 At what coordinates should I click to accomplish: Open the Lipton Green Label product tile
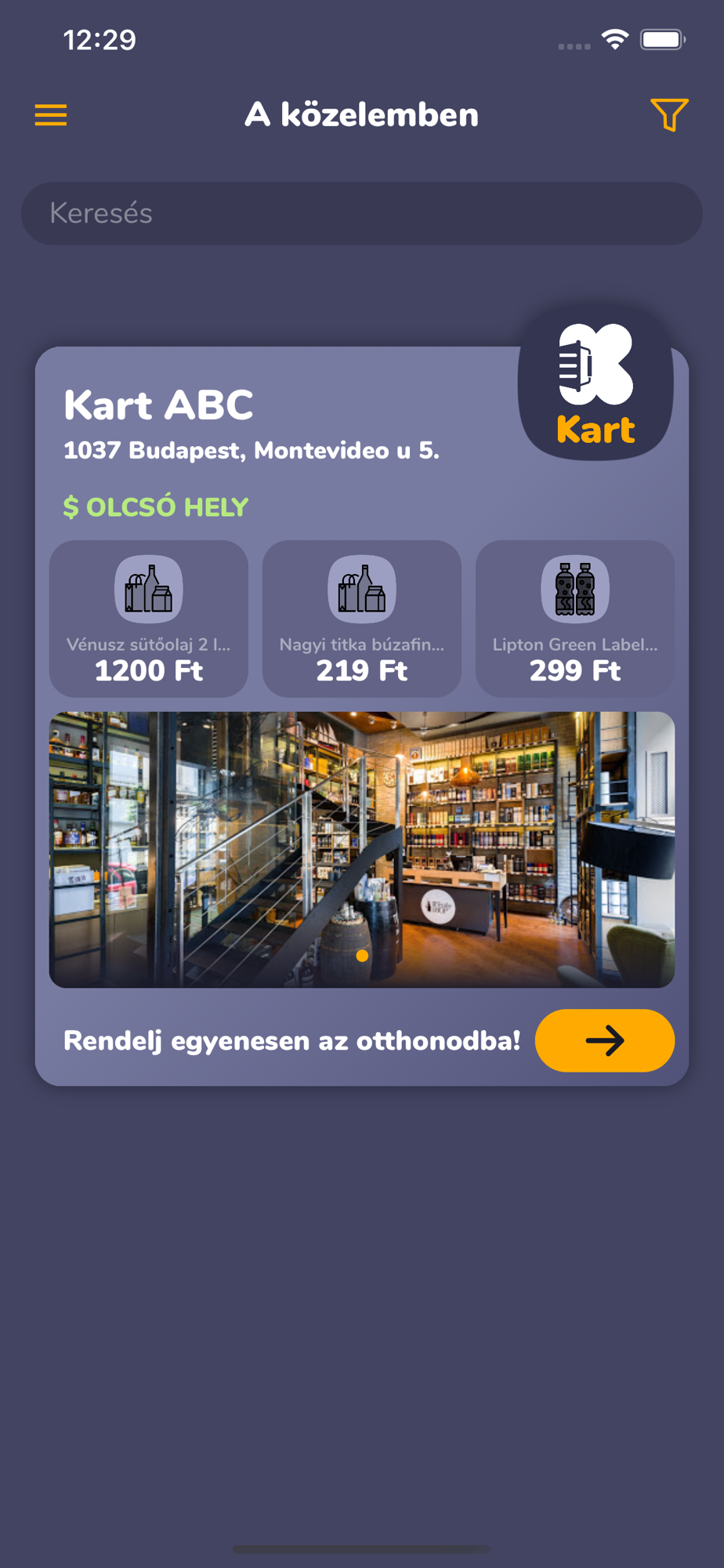tap(575, 619)
